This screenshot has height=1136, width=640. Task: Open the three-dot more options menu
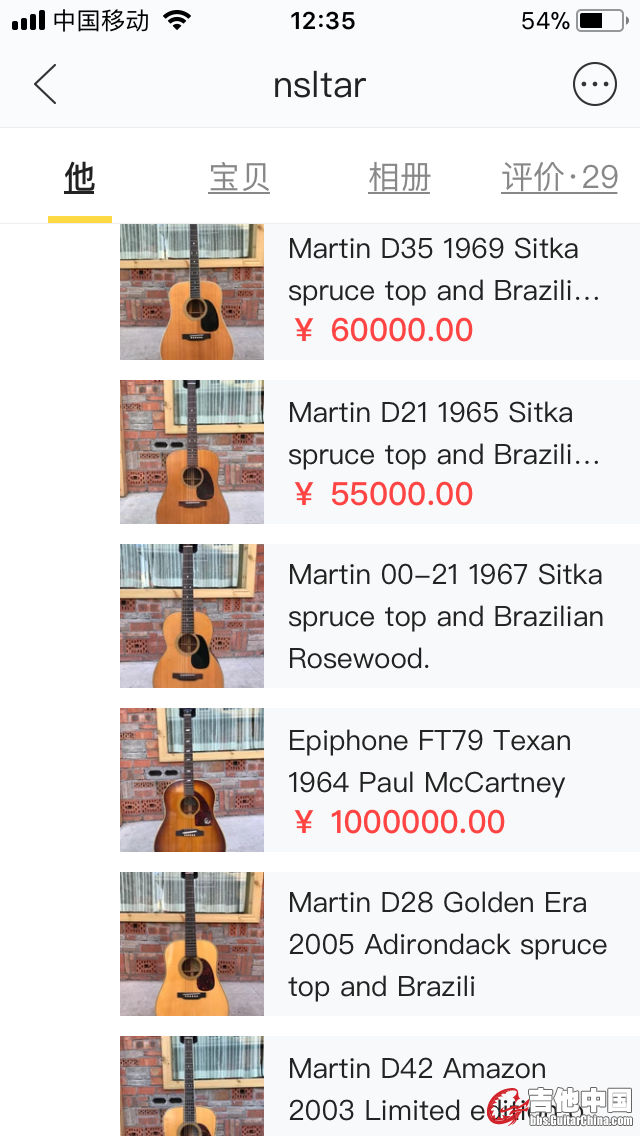[x=594, y=85]
